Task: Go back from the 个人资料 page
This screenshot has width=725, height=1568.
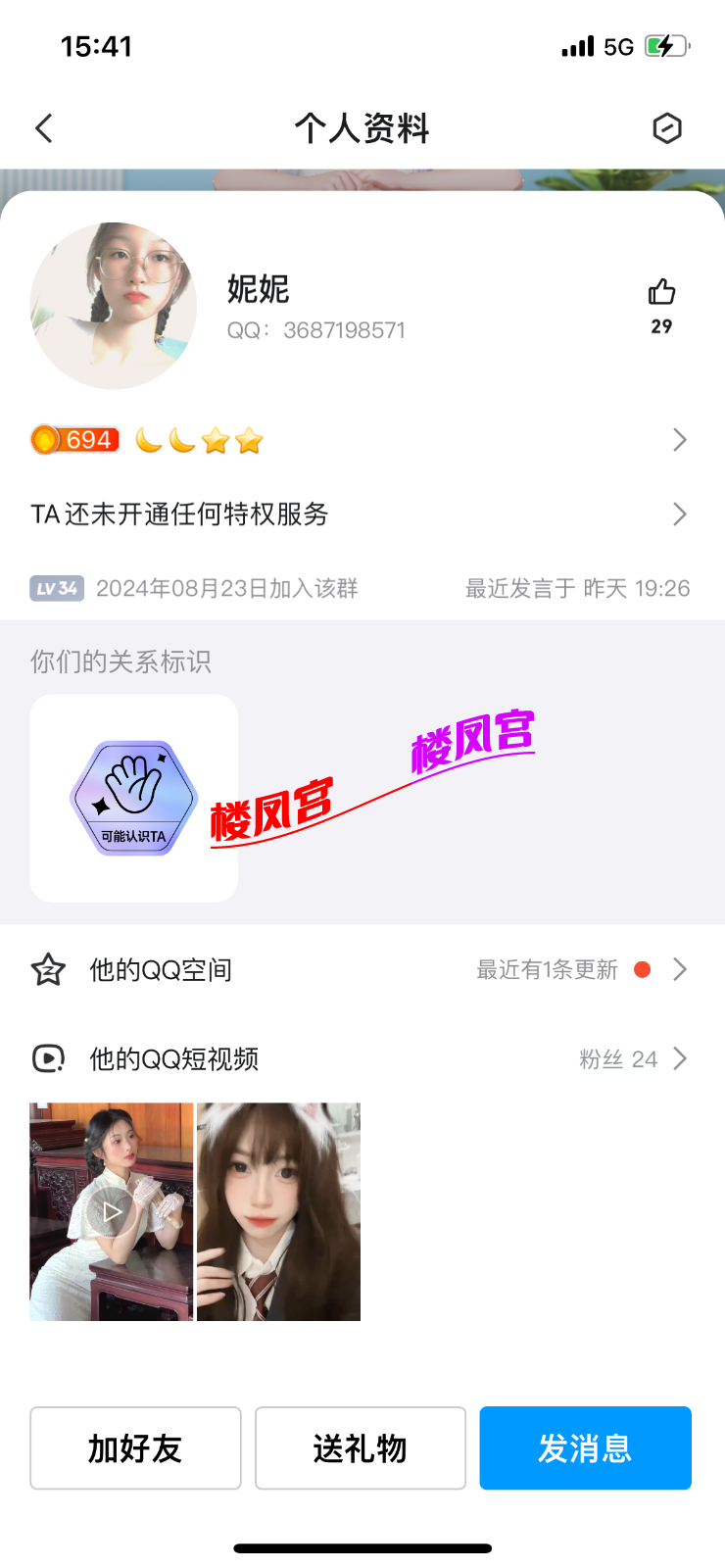Action: click(44, 128)
